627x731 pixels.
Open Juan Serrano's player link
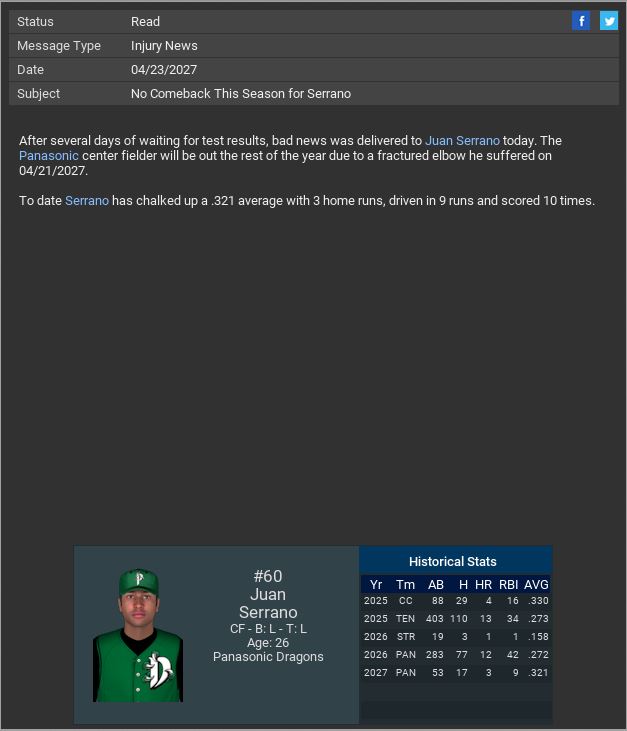(462, 141)
